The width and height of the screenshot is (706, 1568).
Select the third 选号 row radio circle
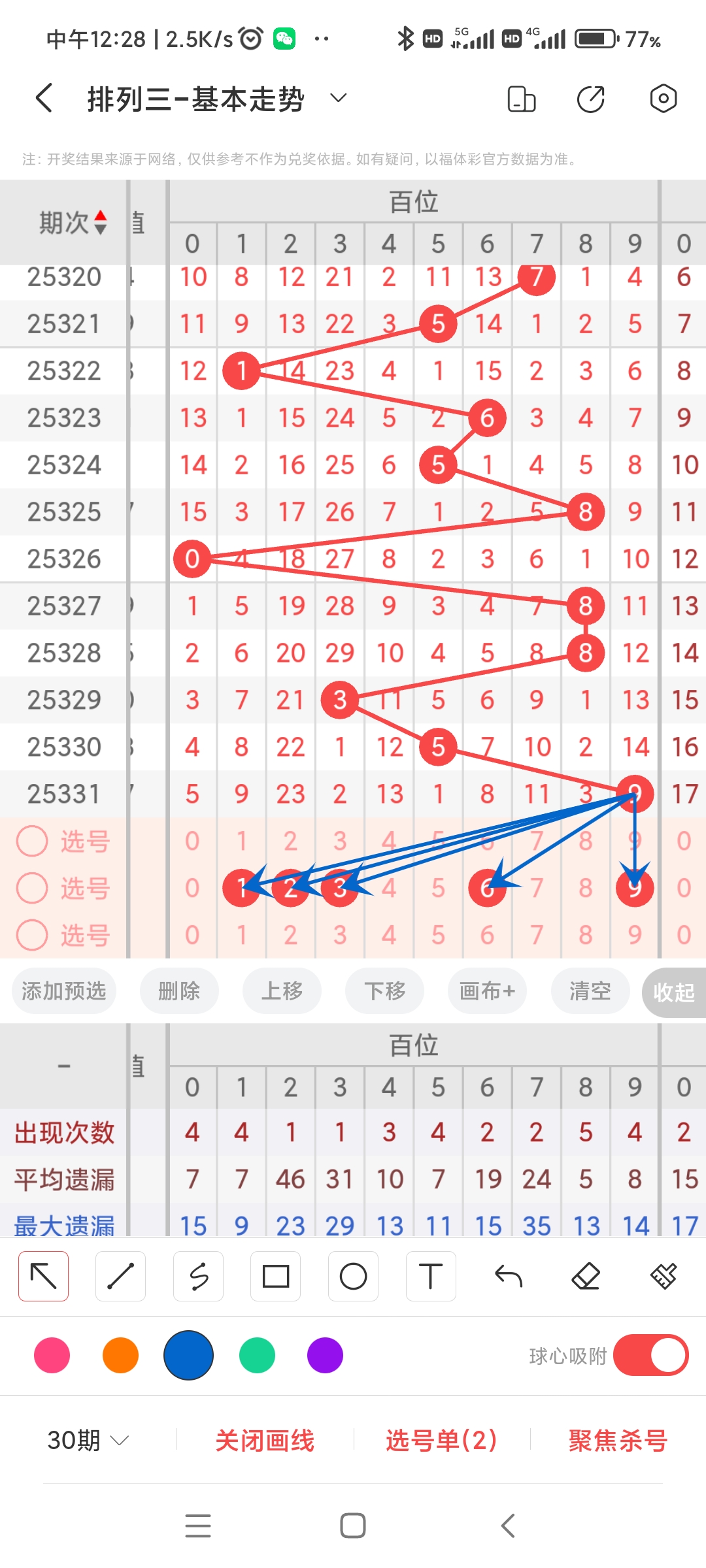coord(31,935)
